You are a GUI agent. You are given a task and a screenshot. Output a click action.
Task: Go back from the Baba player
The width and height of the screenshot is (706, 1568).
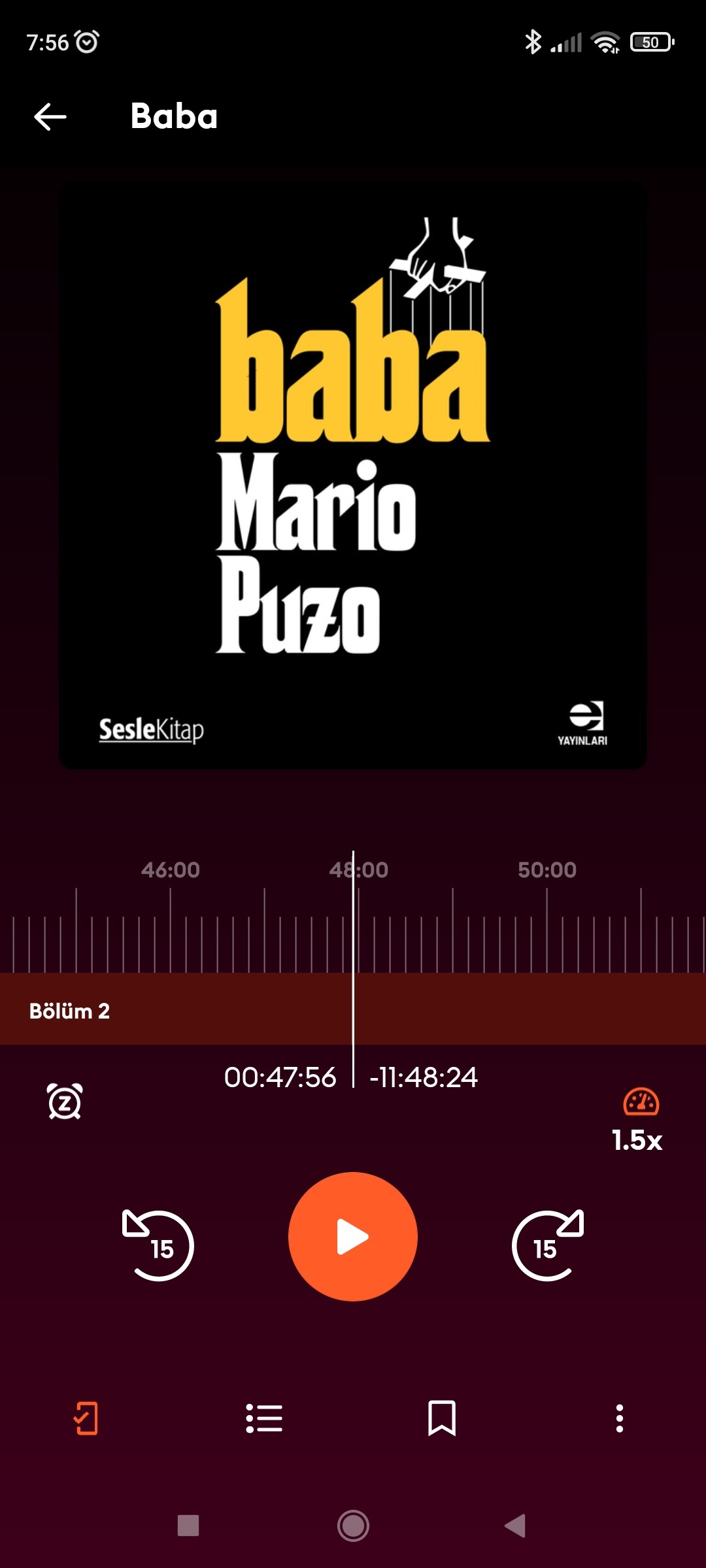50,117
